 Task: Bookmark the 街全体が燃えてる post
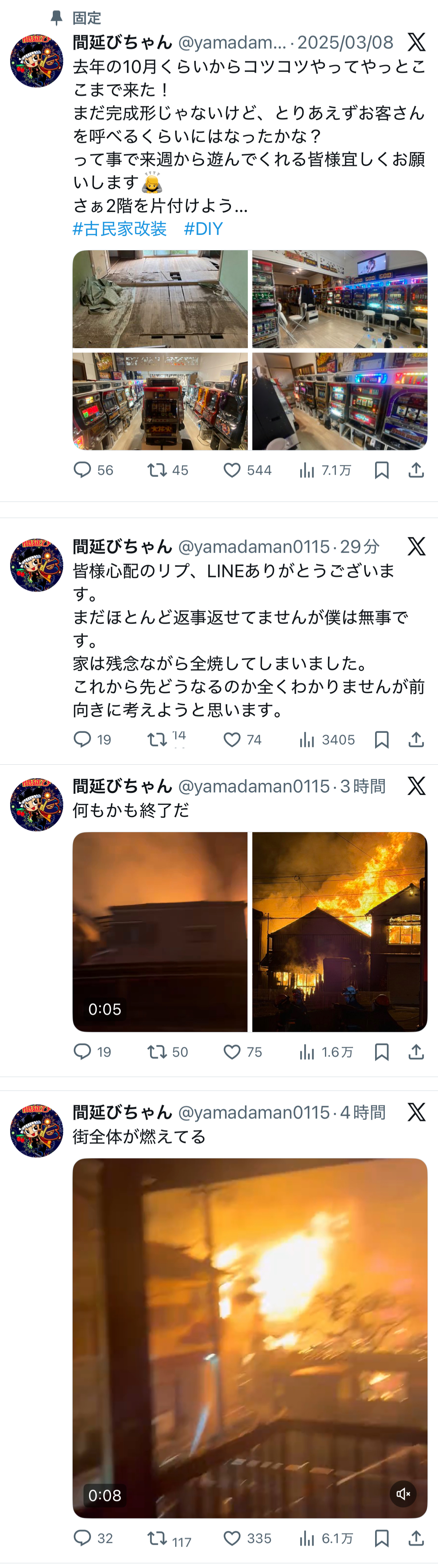(x=381, y=1539)
